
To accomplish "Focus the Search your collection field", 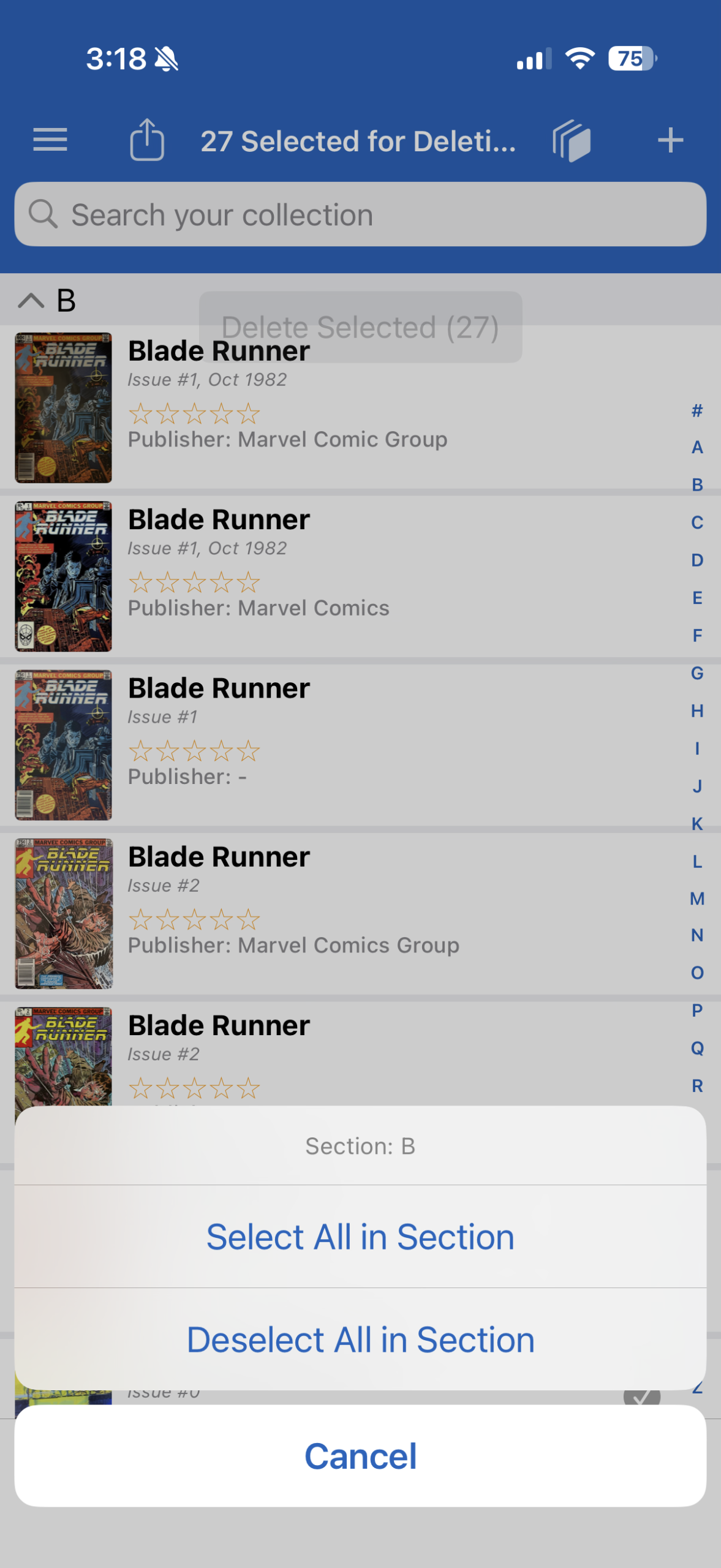I will [360, 215].
